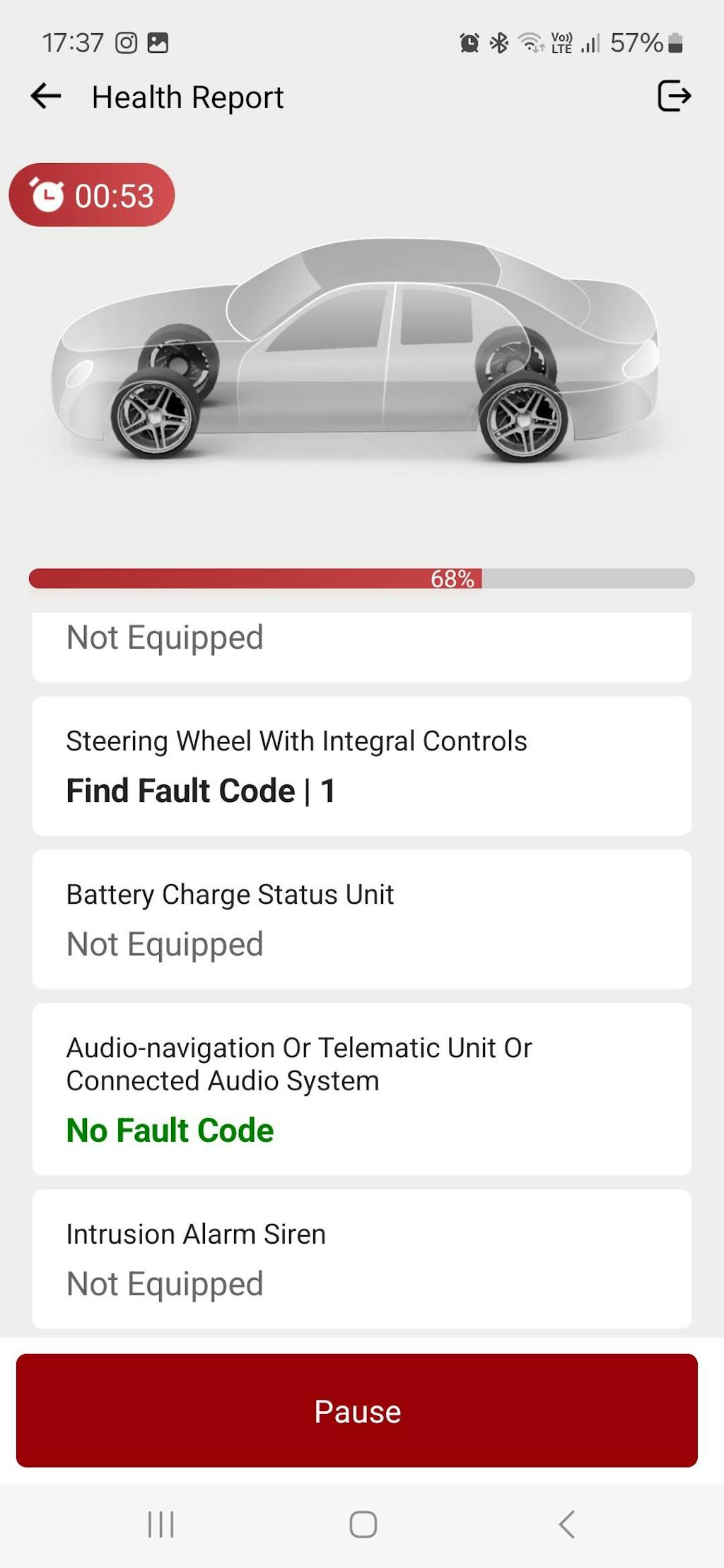This screenshot has width=724, height=1568.
Task: Tap the home navigation button
Action: [x=362, y=1523]
